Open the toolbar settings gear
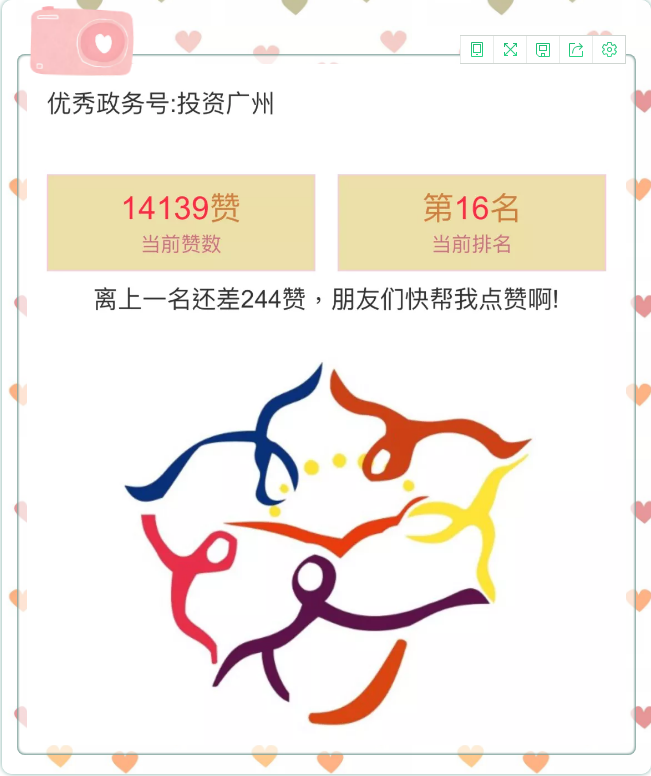This screenshot has width=651, height=776. [x=609, y=50]
